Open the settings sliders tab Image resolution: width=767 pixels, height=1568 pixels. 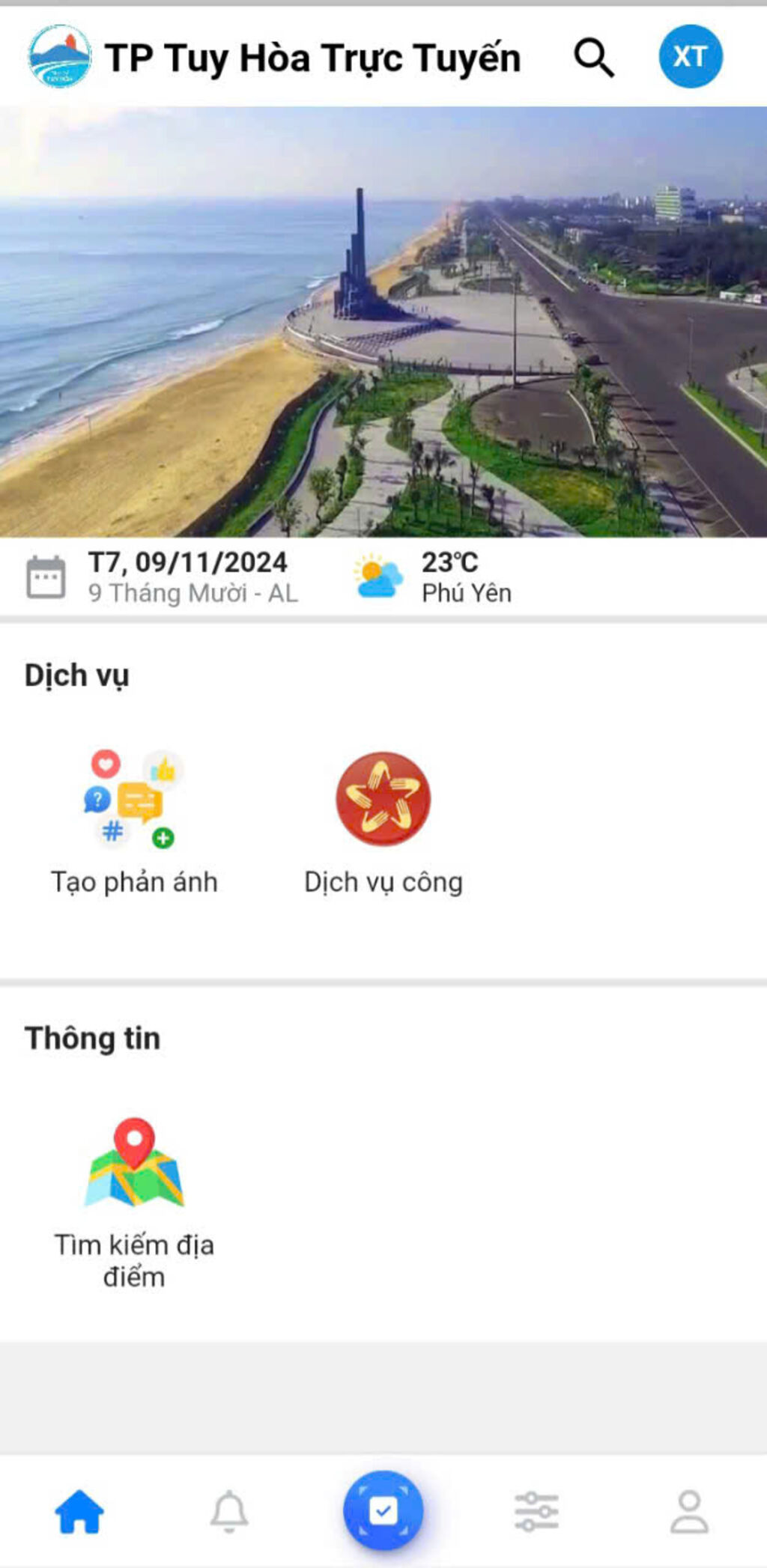click(x=536, y=1510)
